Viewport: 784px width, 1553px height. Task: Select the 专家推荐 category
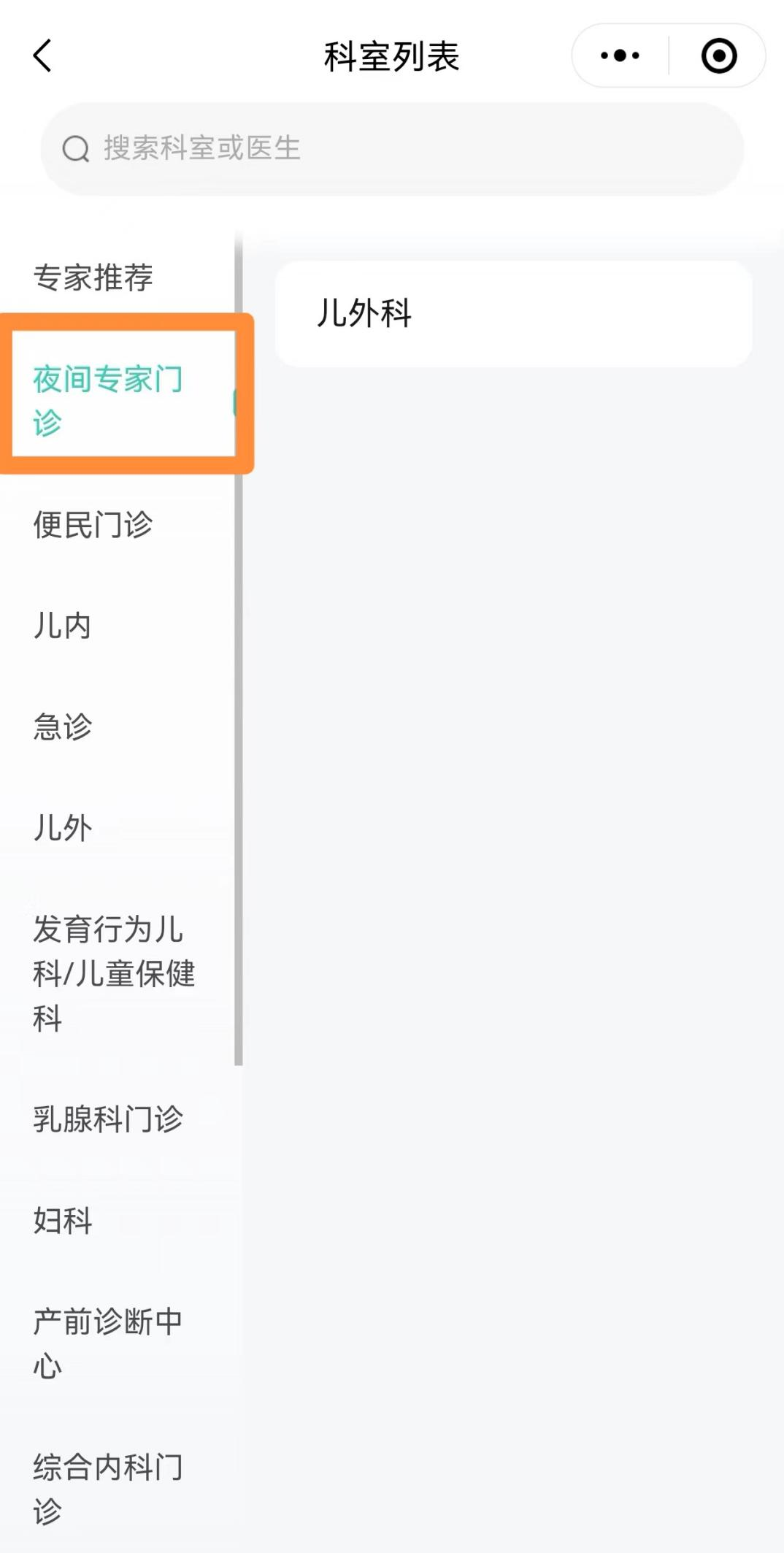pyautogui.click(x=93, y=277)
